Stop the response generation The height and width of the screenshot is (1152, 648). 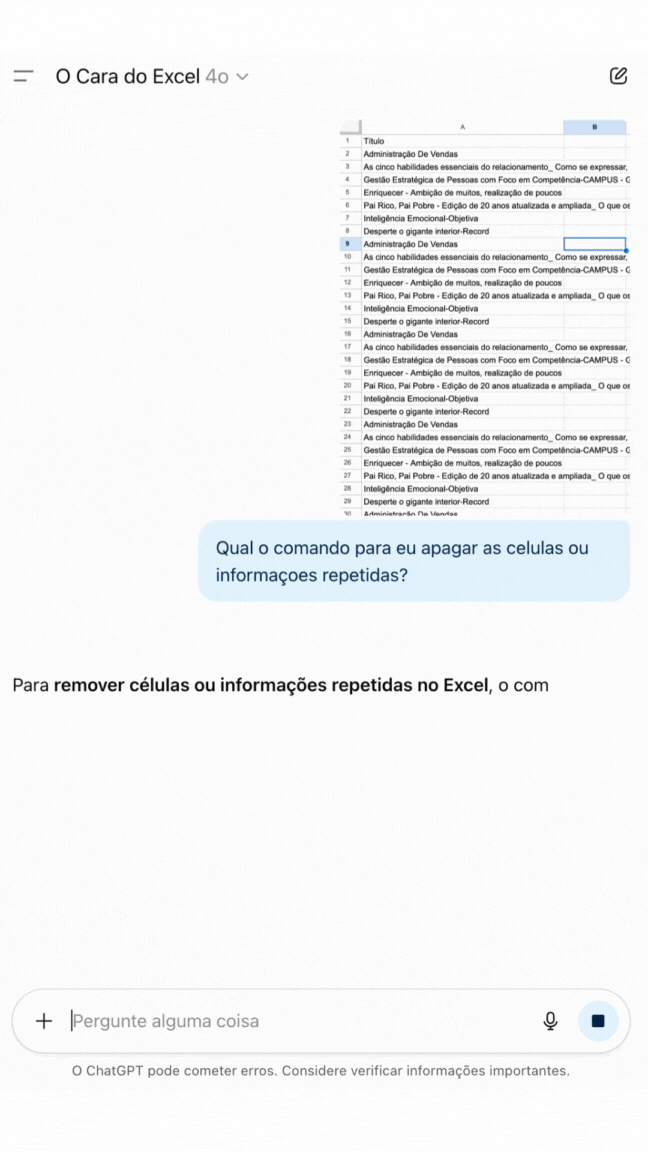[598, 1021]
